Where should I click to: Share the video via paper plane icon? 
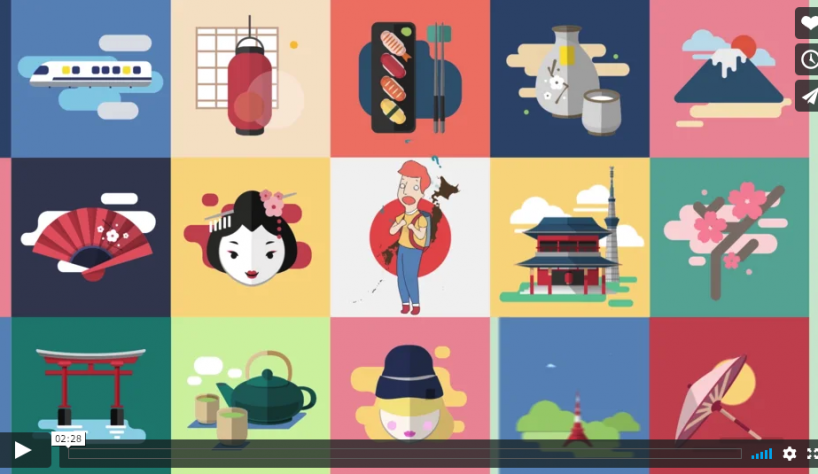click(x=808, y=96)
